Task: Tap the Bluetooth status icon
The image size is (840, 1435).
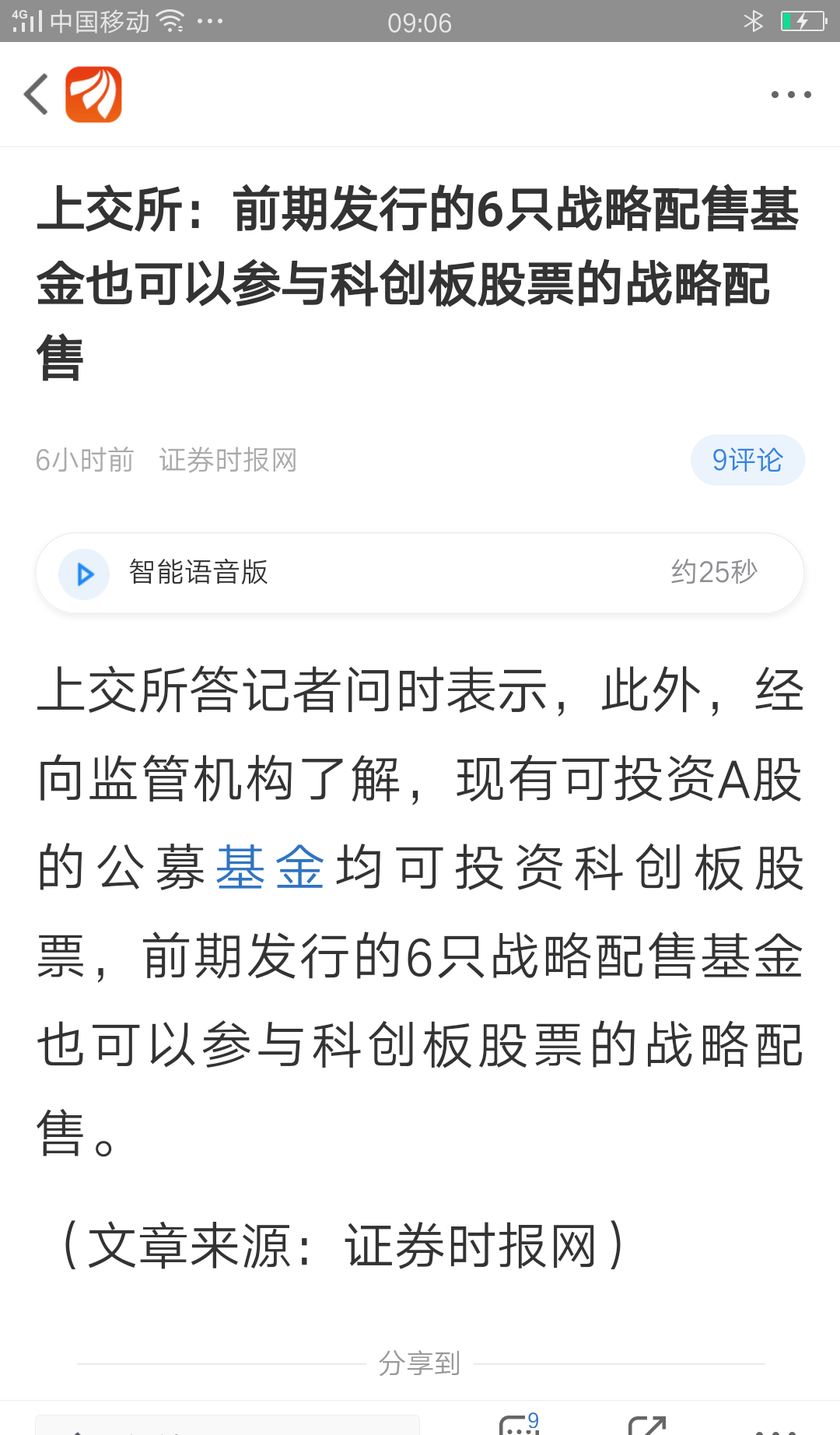Action: pyautogui.click(x=753, y=21)
